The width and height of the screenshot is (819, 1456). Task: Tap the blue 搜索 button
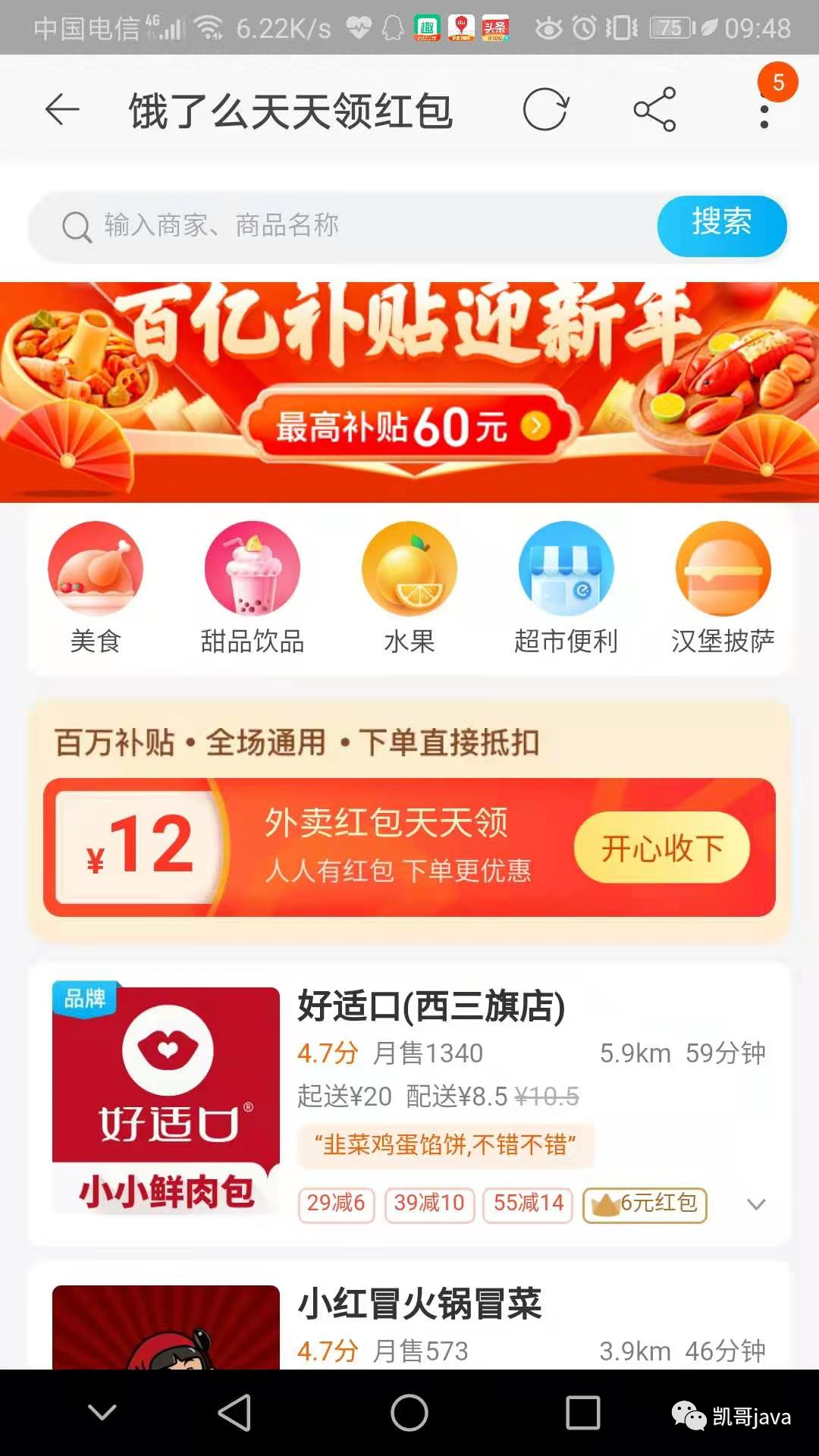point(721,225)
